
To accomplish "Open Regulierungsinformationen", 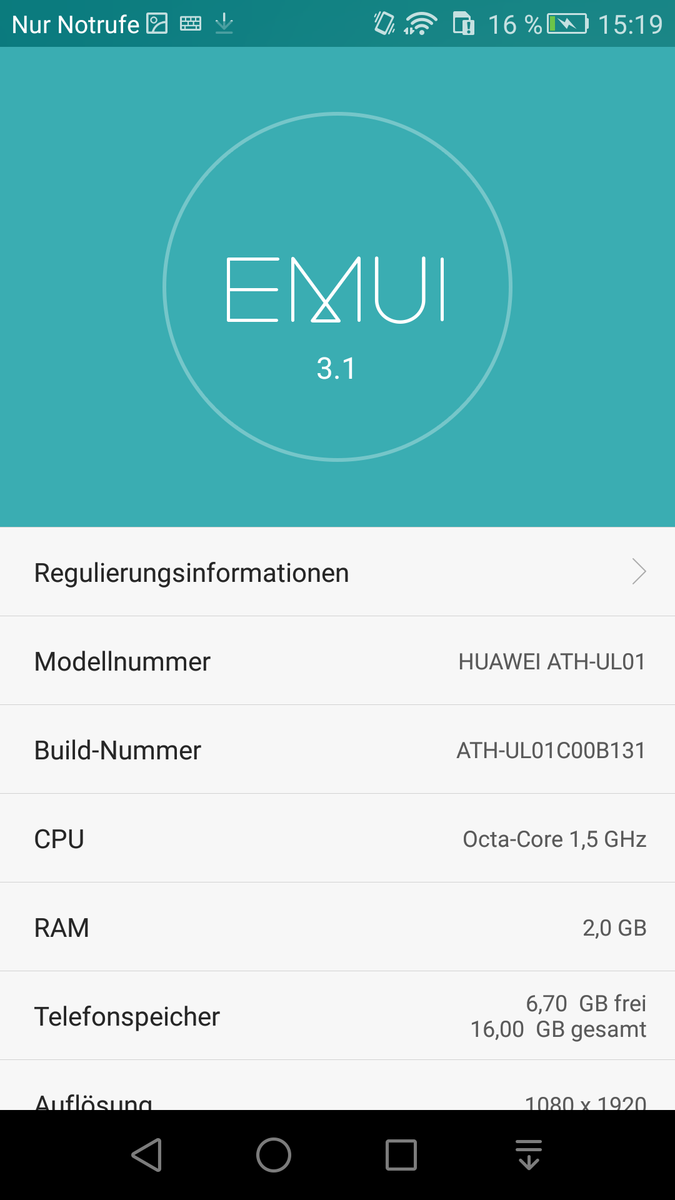I will (337, 572).
